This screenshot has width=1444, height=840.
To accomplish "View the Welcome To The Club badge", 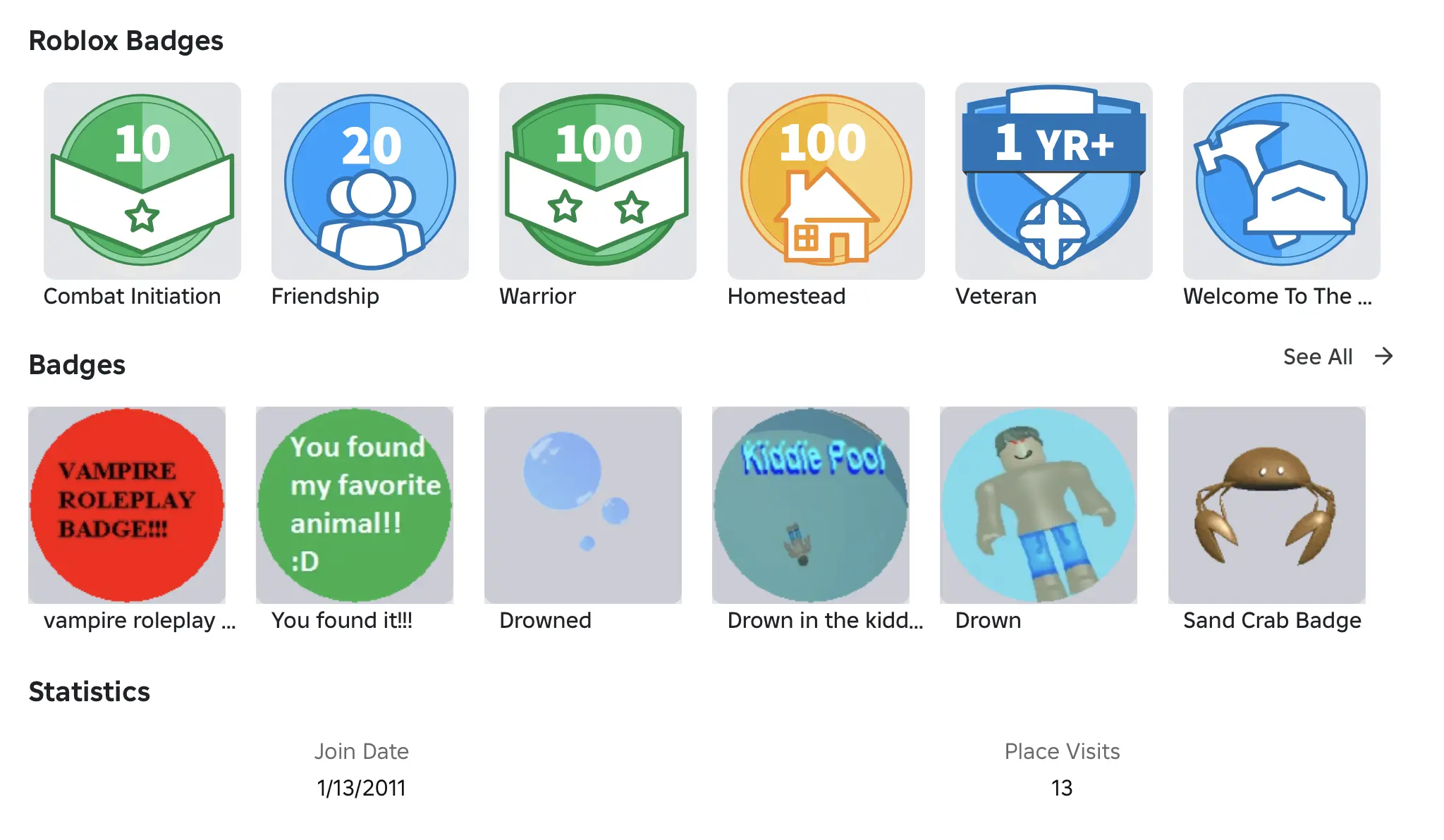I will point(1281,181).
